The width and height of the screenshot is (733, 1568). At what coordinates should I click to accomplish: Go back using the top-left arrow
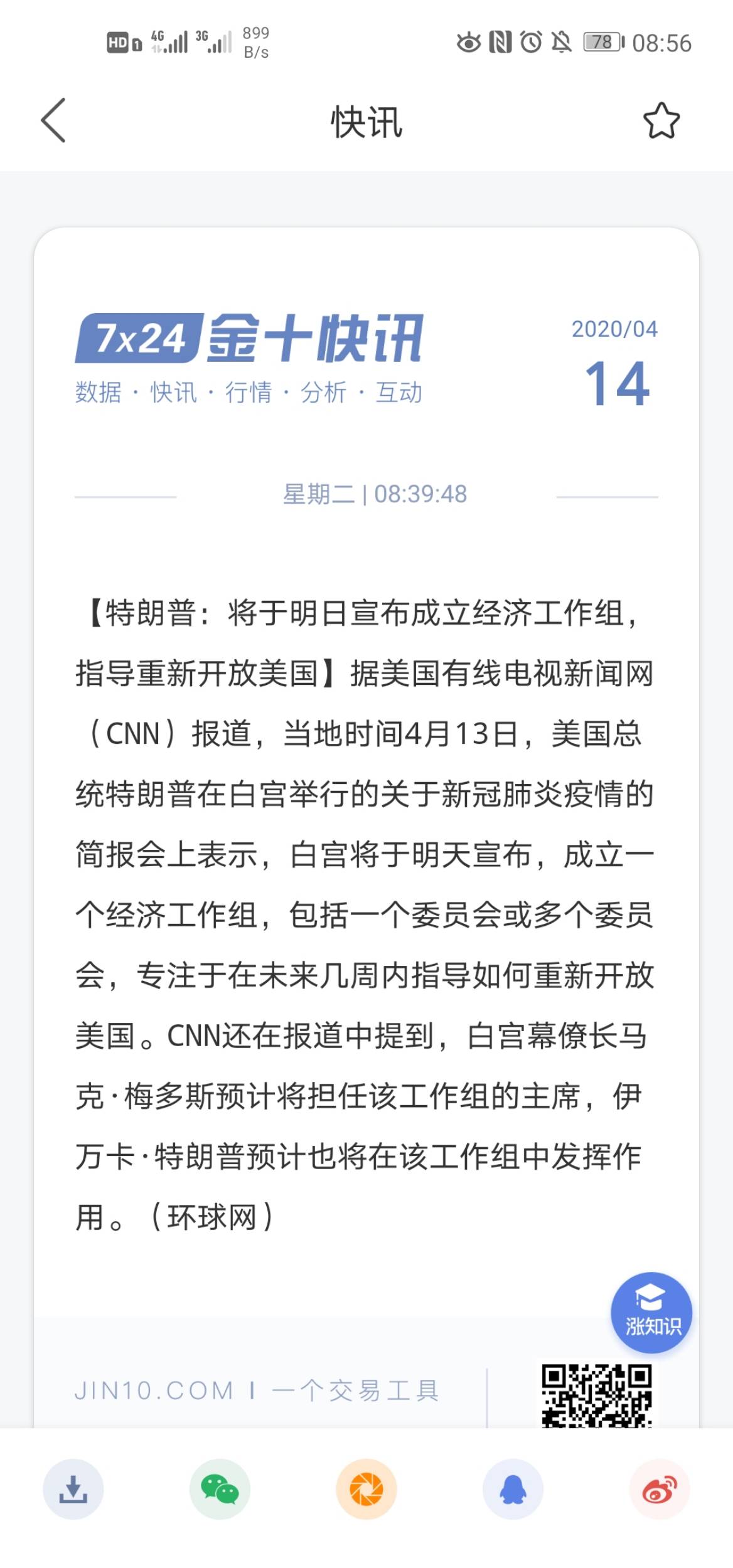(x=53, y=120)
